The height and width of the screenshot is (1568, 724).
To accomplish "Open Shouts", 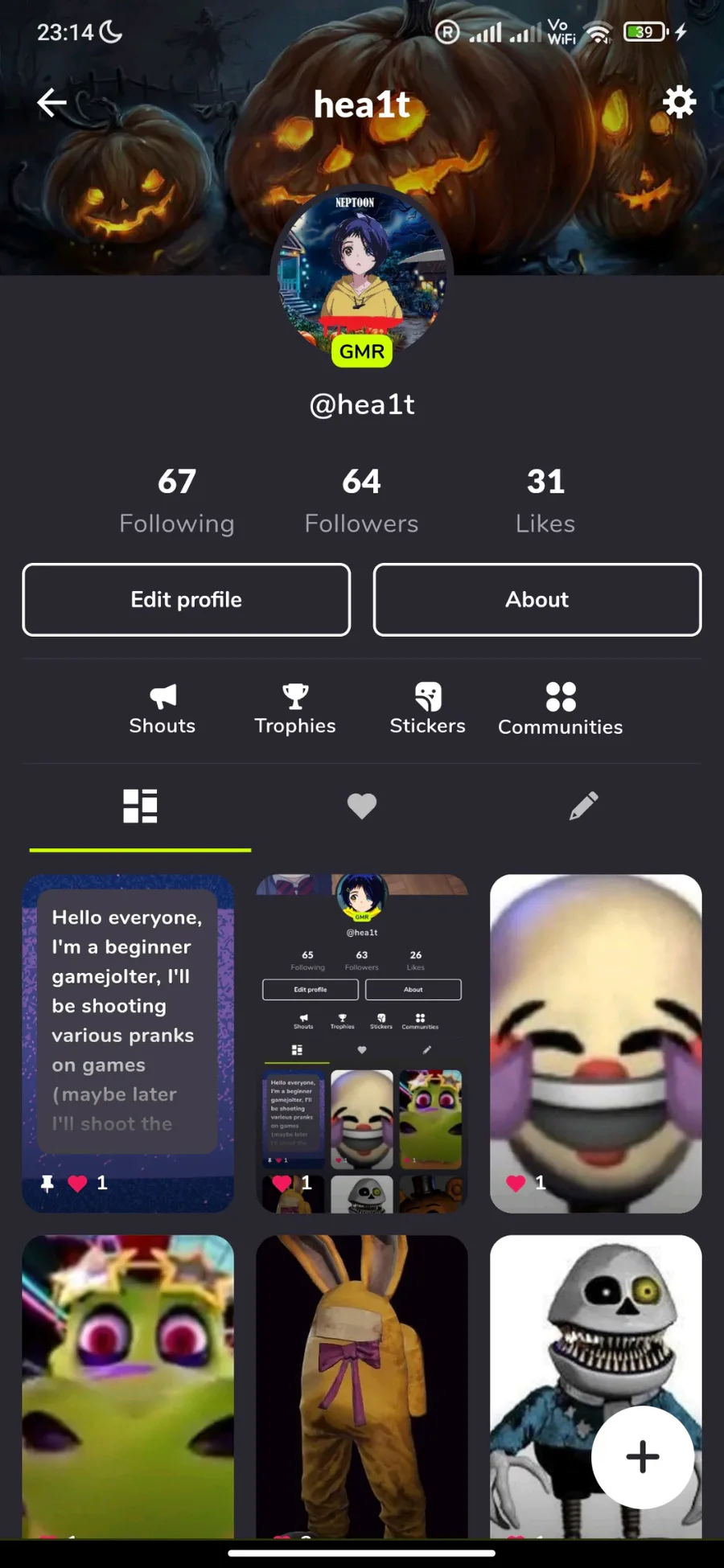I will [x=162, y=709].
